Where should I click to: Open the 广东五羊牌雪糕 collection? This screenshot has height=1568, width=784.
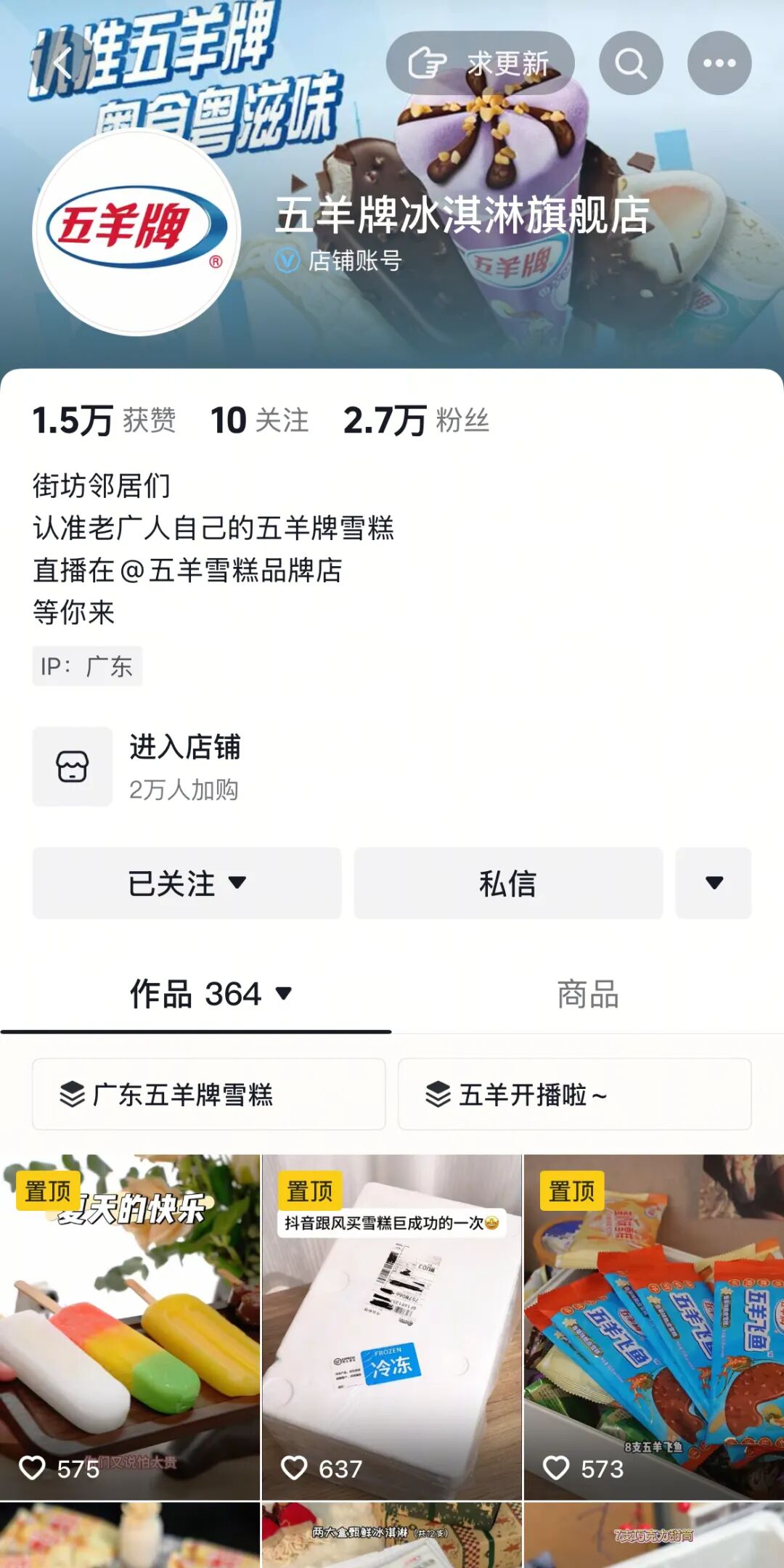click(x=209, y=1094)
